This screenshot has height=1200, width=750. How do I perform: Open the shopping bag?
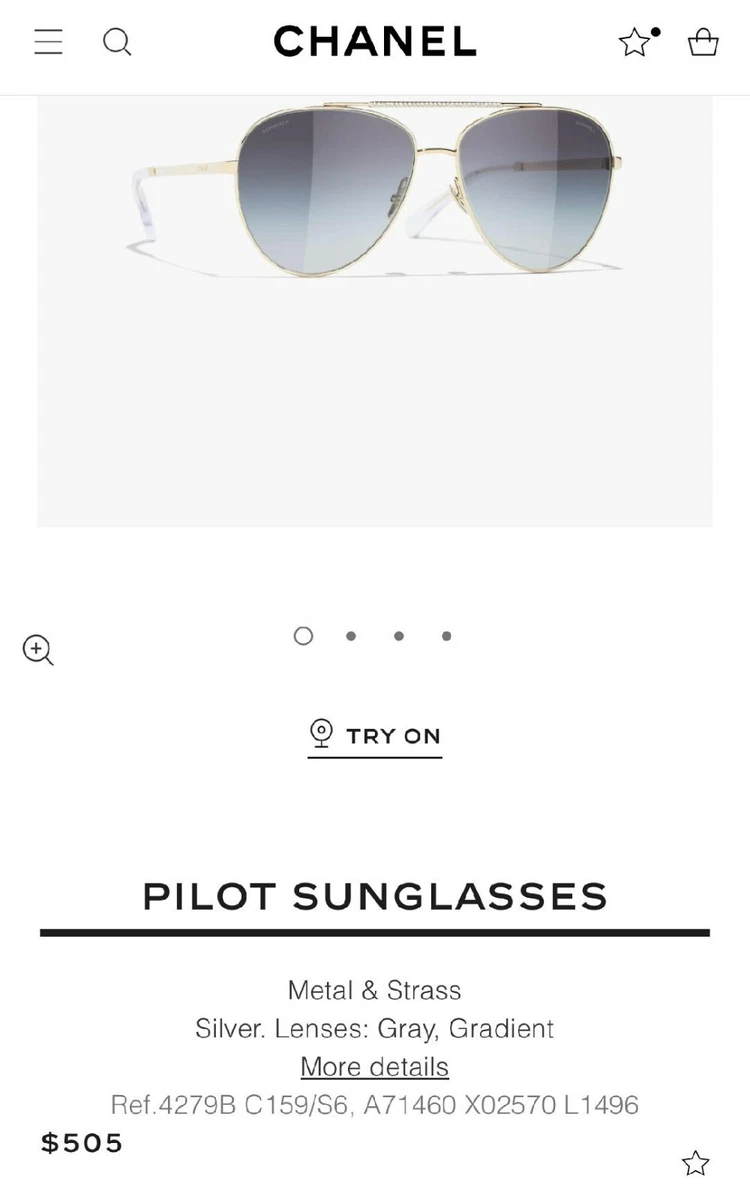point(703,42)
